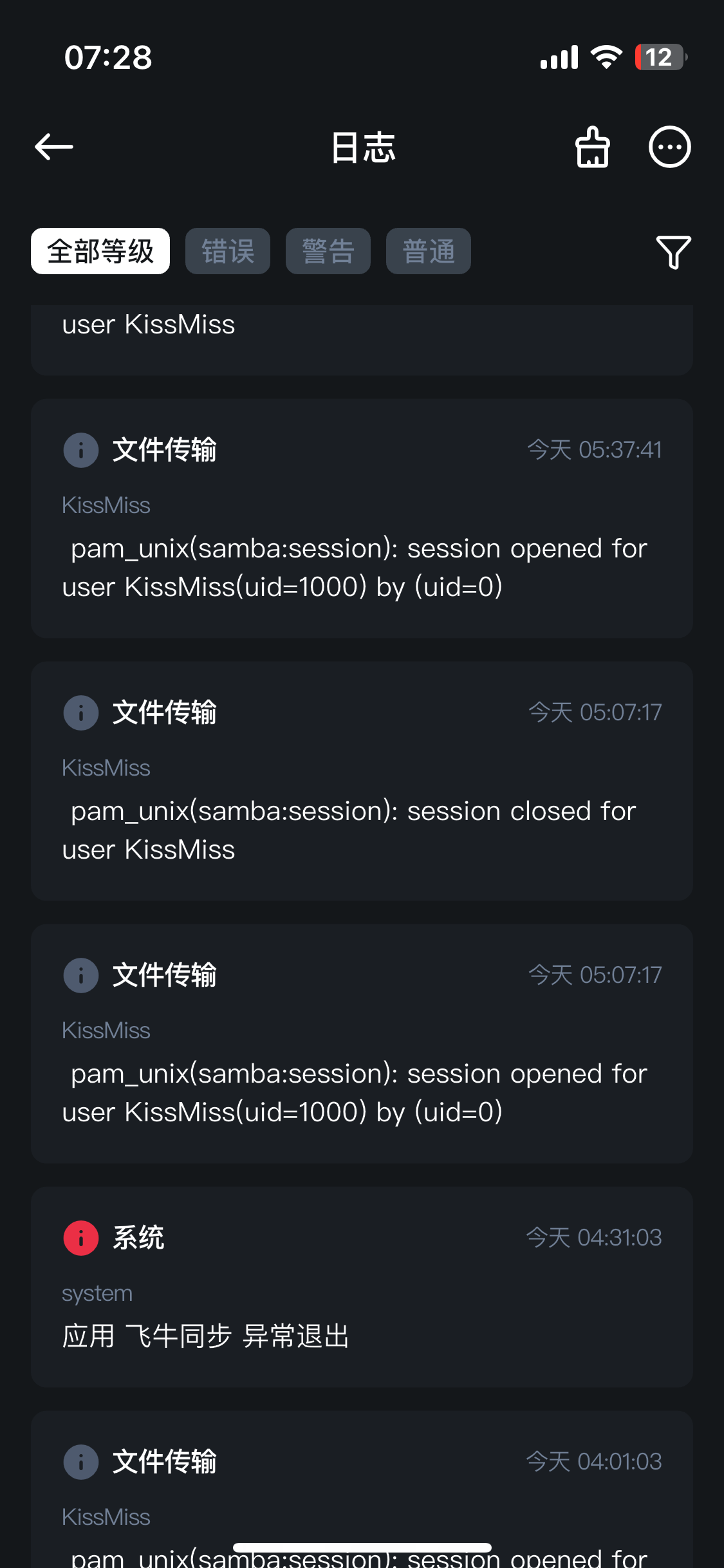The height and width of the screenshot is (1568, 724).
Task: Select the 全部等级 filter chip
Action: click(100, 251)
